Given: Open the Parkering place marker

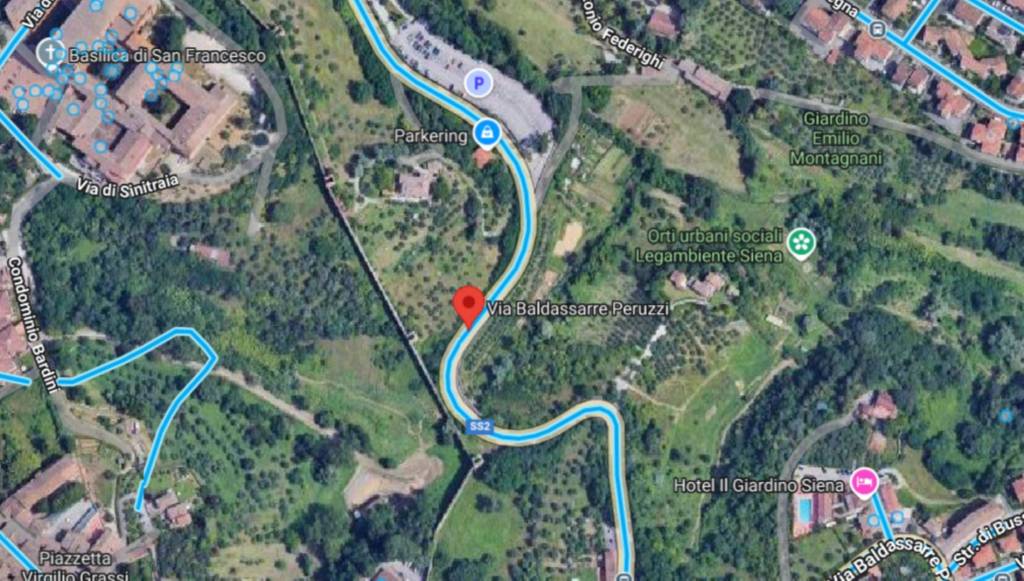Looking at the screenshot, I should click(487, 131).
